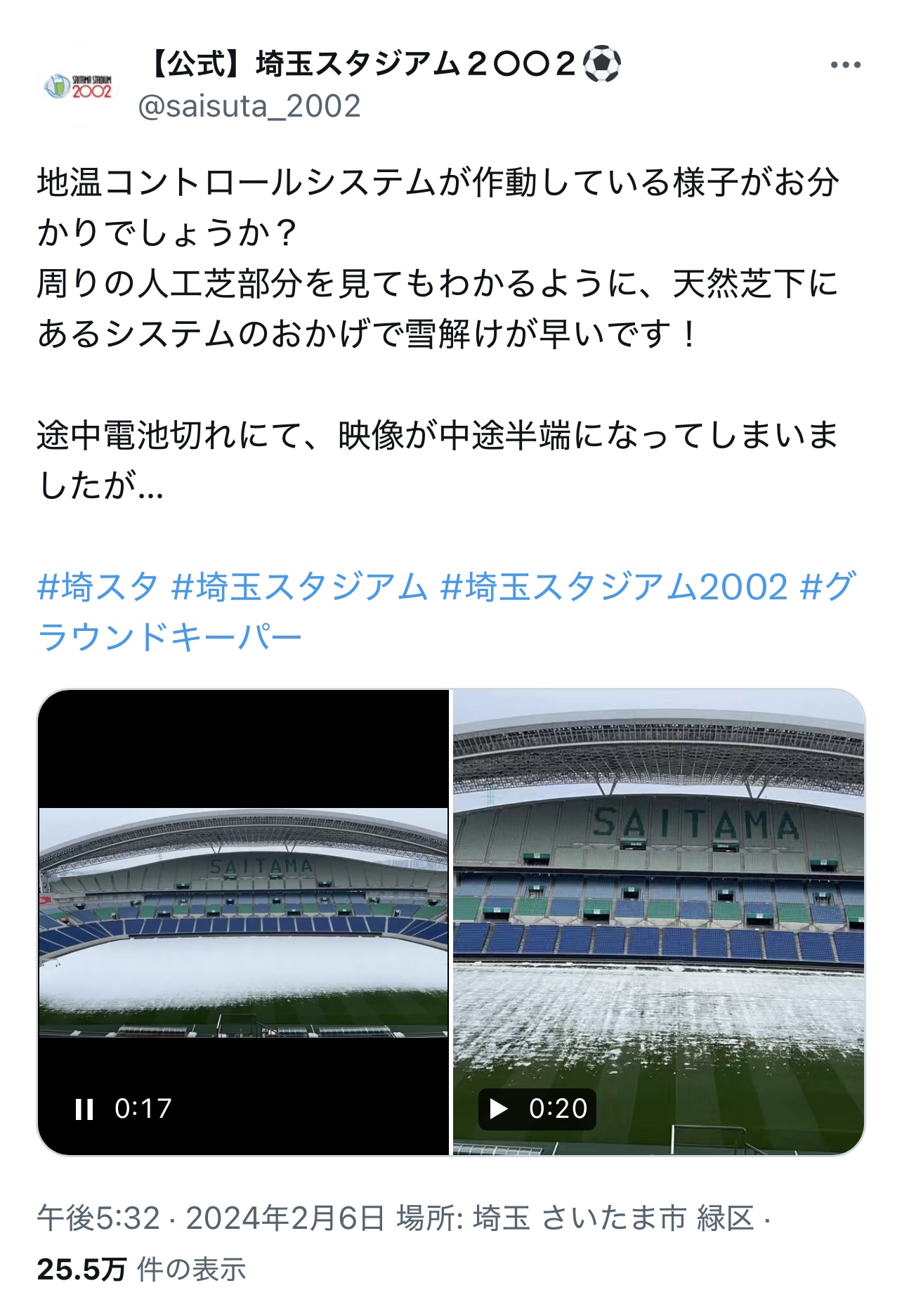Open the #埼スタ hashtag
The image size is (902, 1316).
click(x=98, y=587)
